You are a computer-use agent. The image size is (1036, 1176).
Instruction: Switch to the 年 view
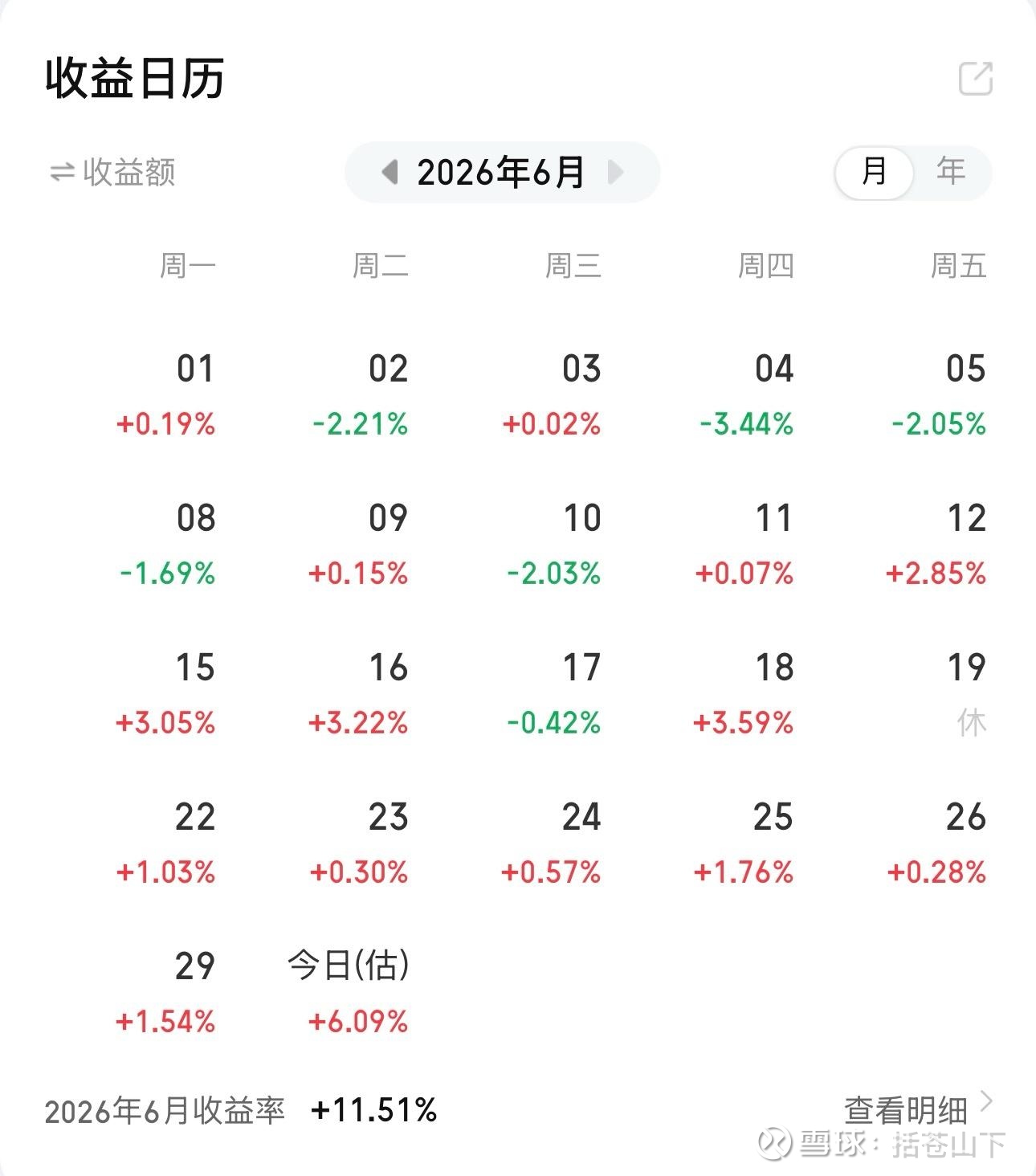pos(951,171)
